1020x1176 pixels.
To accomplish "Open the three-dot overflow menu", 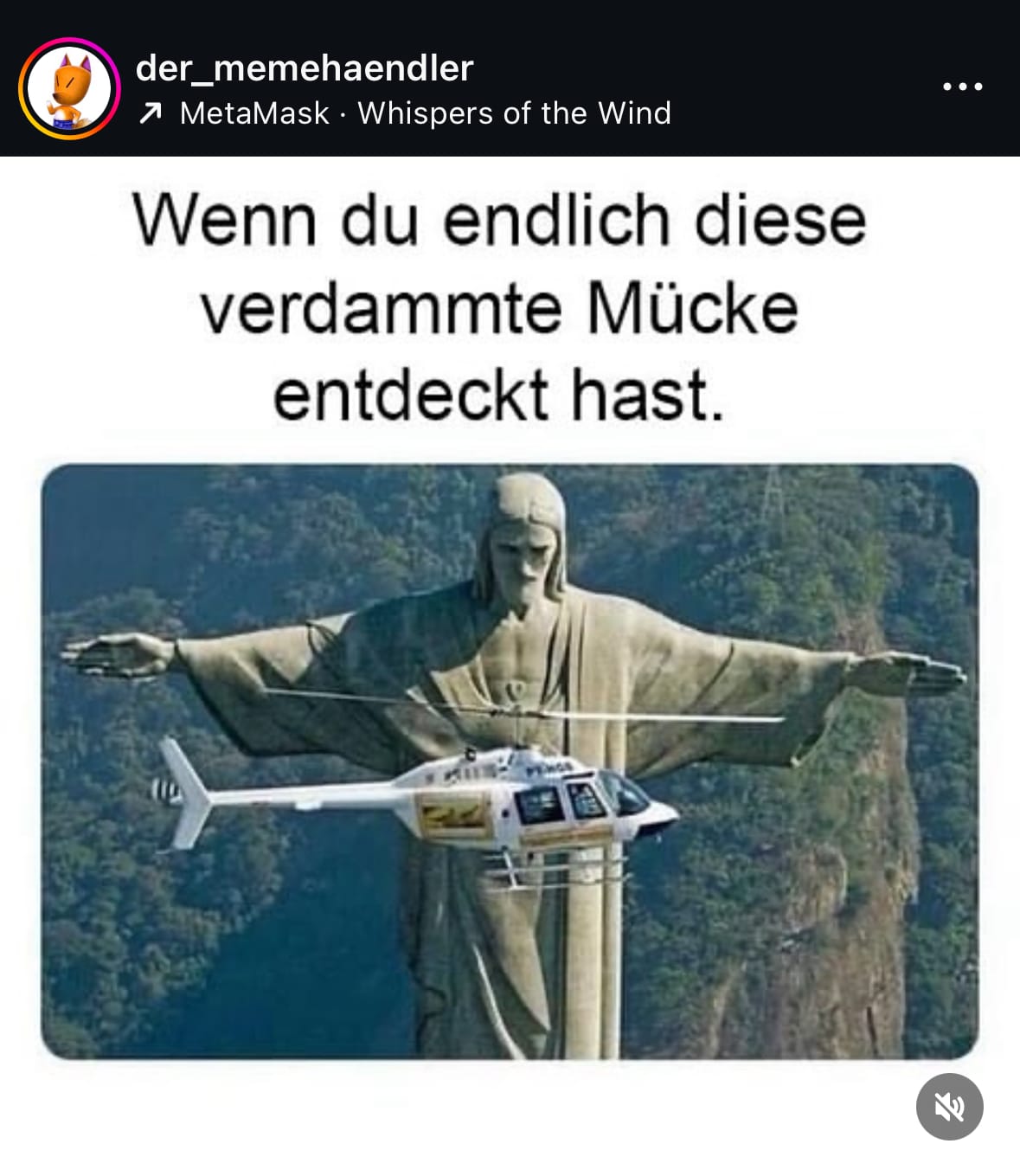I will click(x=962, y=87).
